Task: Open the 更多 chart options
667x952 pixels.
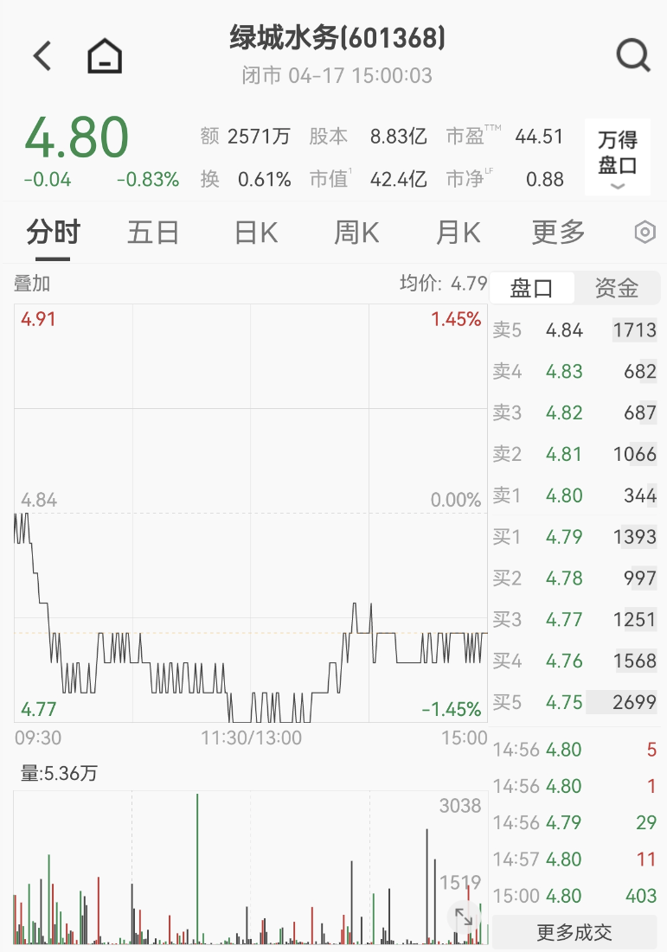Action: click(558, 233)
